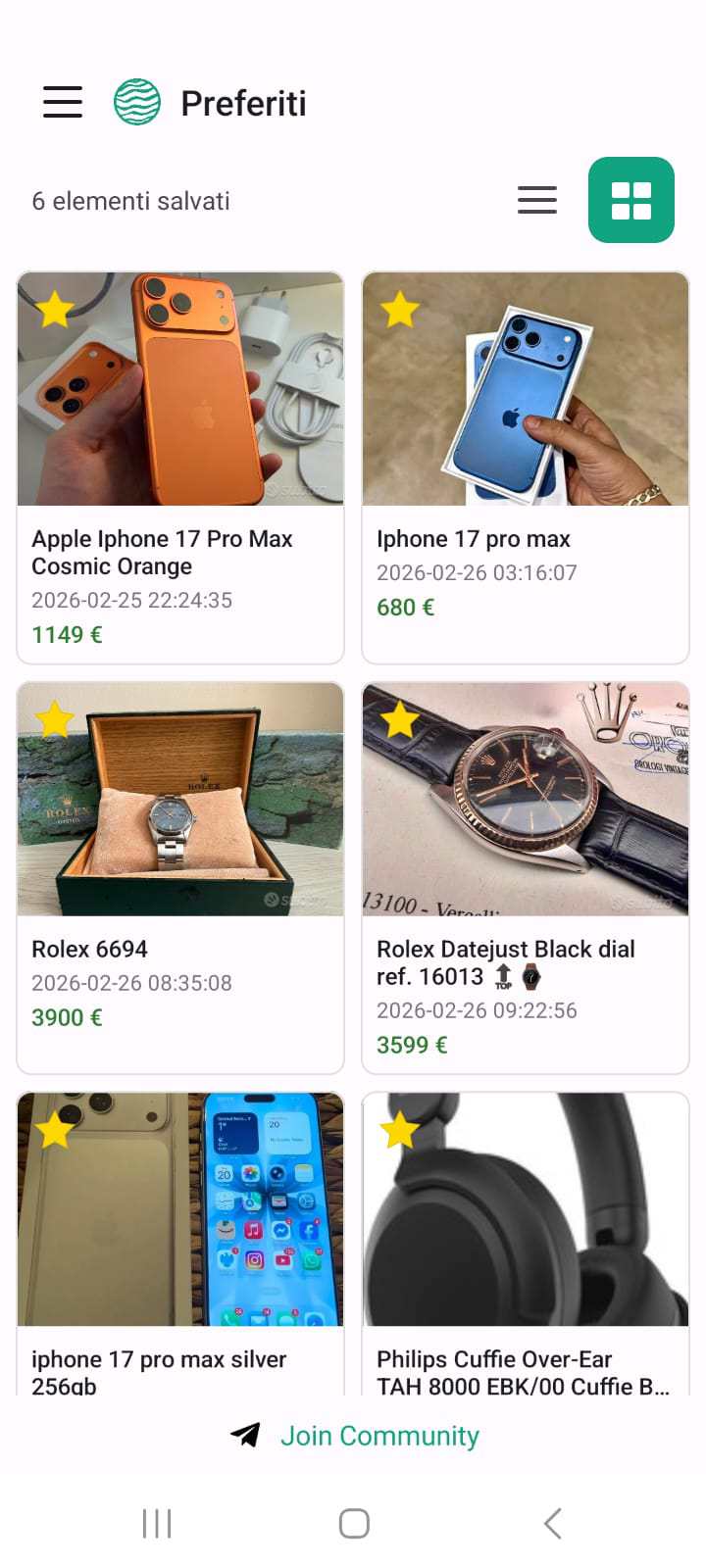Unfavorite the Apple Iphone 17 Pro Max Cosmic Orange
Viewport: 706px width, 1568px height.
click(x=56, y=309)
